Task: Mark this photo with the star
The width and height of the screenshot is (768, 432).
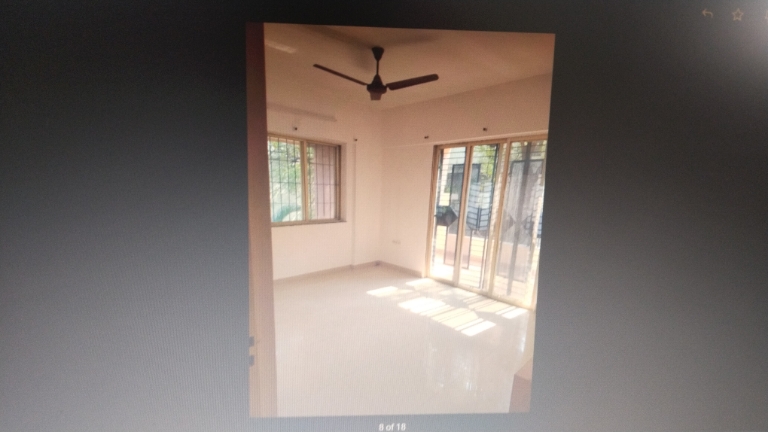Action: [737, 14]
